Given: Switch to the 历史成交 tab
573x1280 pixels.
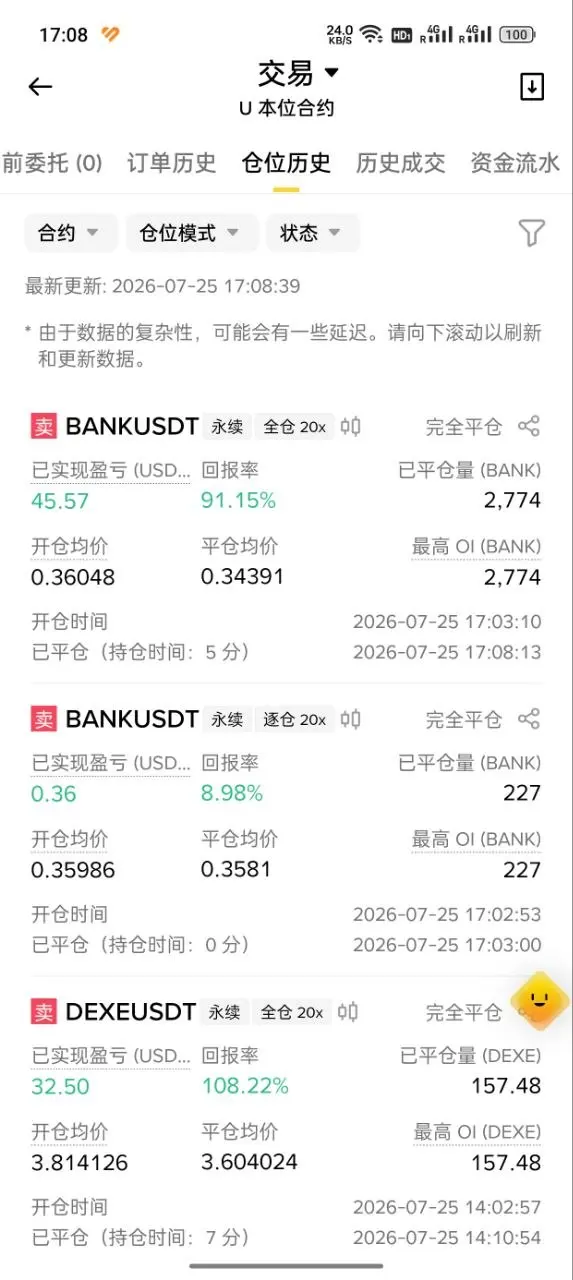Looking at the screenshot, I should pos(400,163).
